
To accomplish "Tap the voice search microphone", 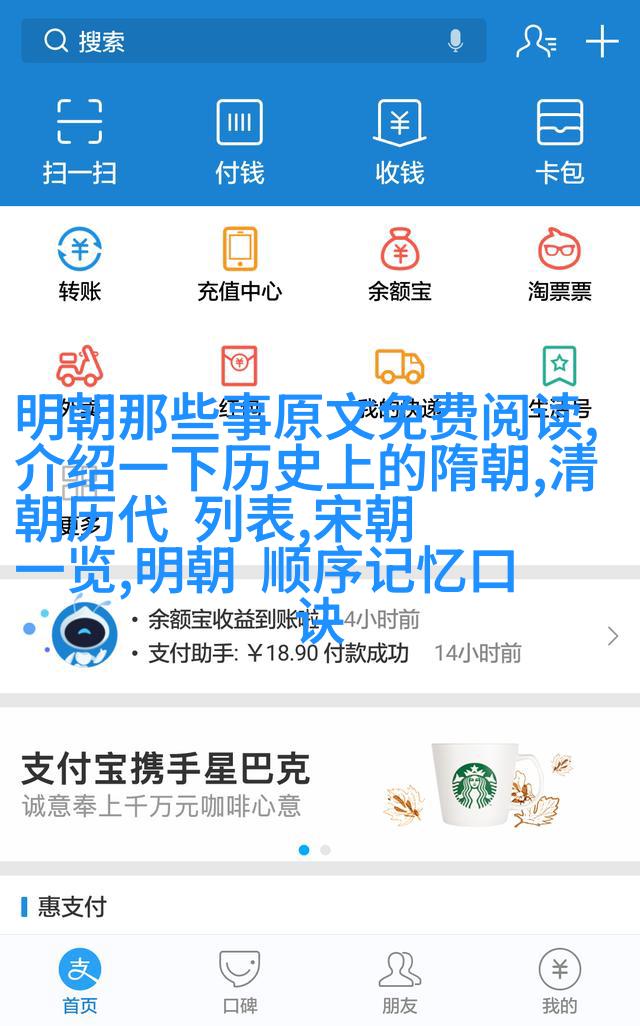I will pos(456,41).
